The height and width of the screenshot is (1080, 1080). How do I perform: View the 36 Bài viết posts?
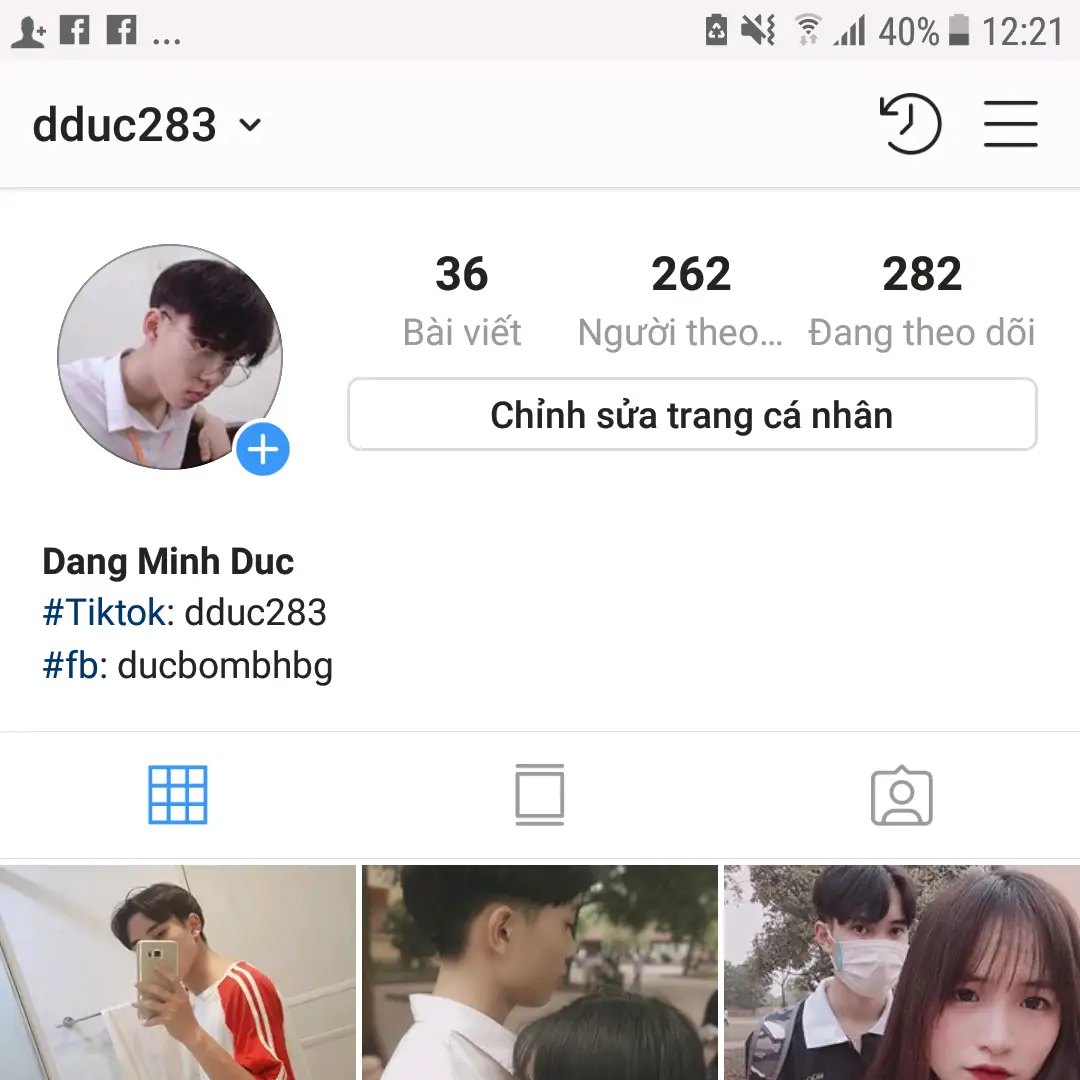point(462,300)
